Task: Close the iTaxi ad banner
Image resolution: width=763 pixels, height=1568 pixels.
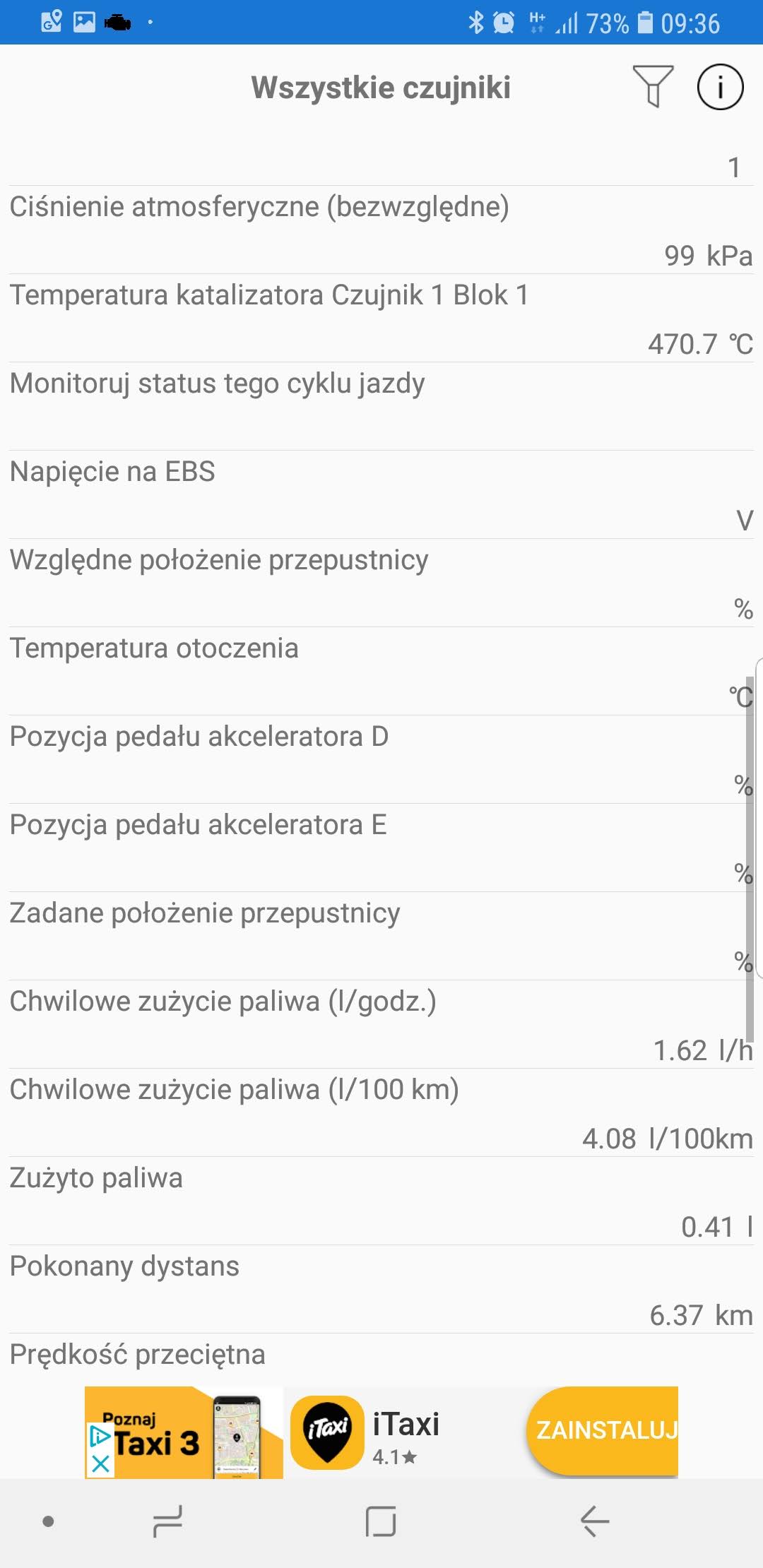Action: point(100,1463)
